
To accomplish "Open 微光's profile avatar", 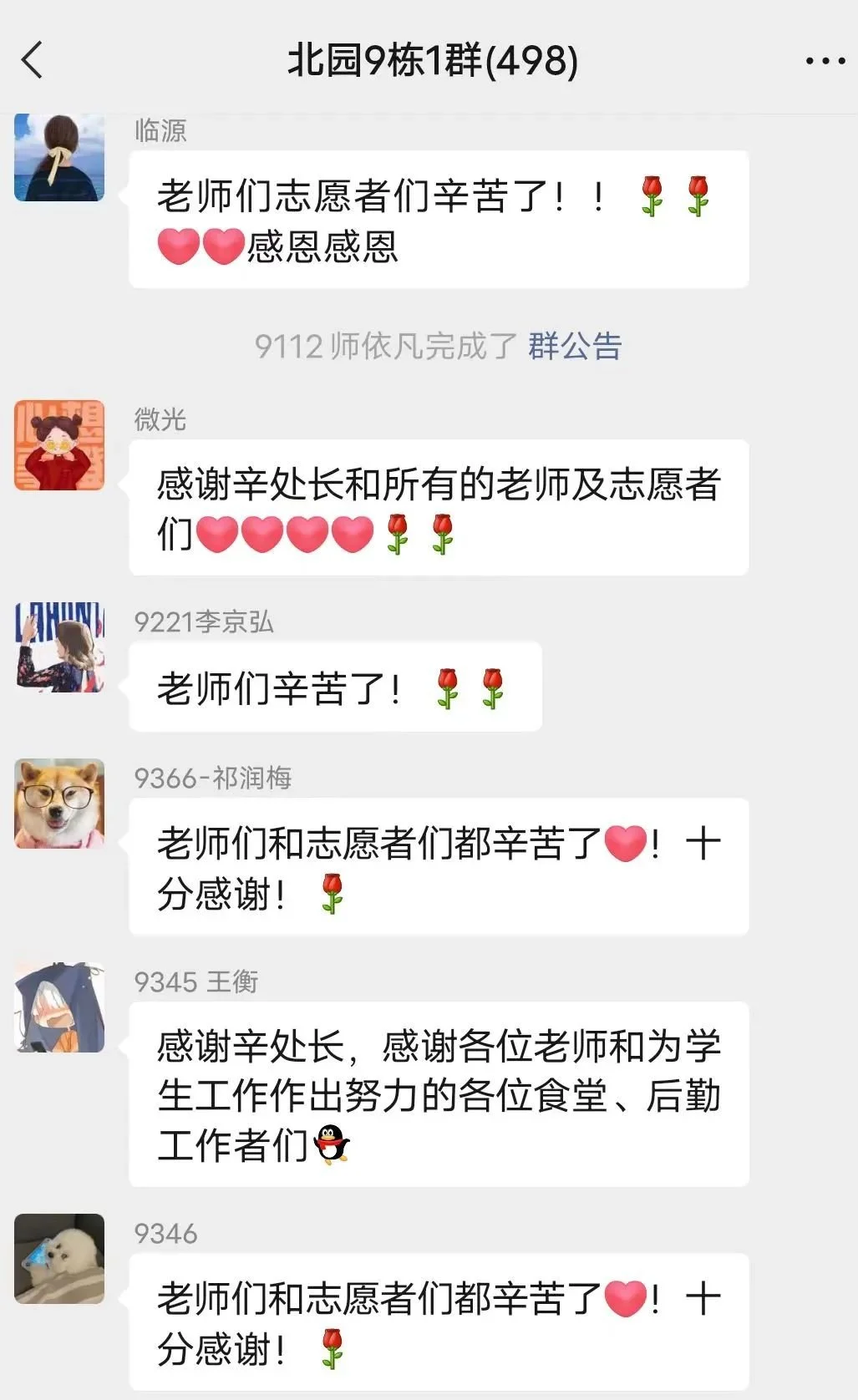I will click(59, 444).
